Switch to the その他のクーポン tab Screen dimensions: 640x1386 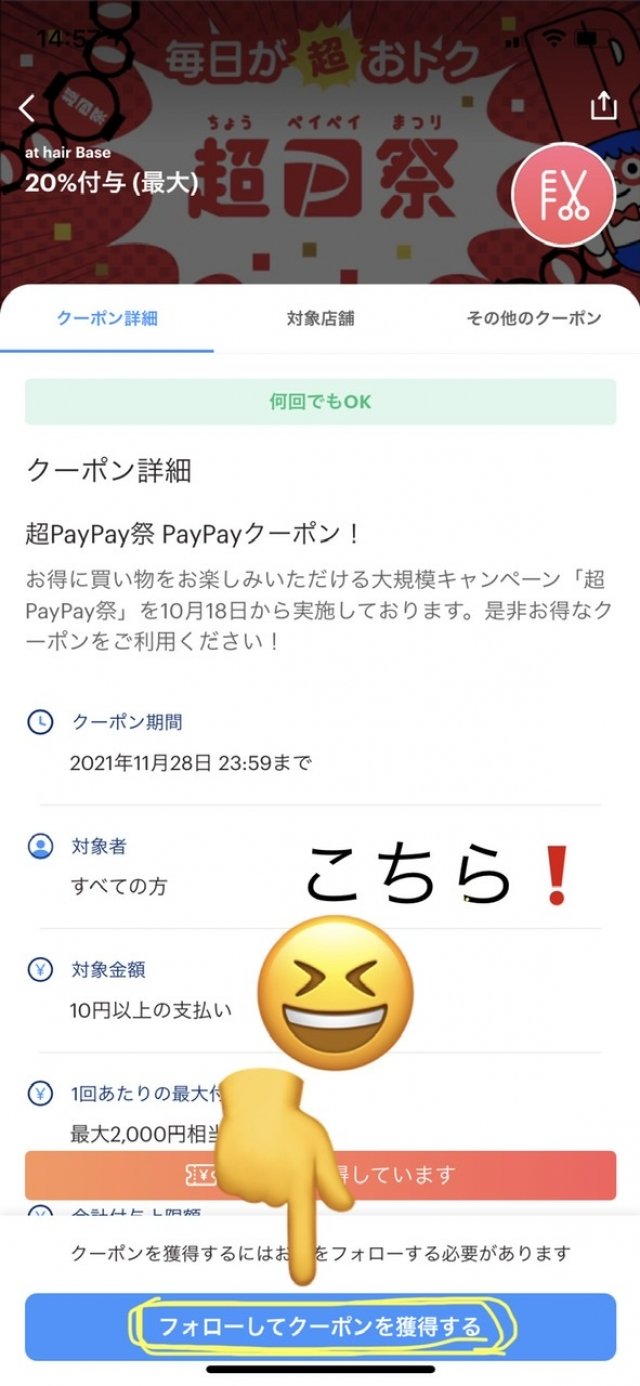pos(533,319)
